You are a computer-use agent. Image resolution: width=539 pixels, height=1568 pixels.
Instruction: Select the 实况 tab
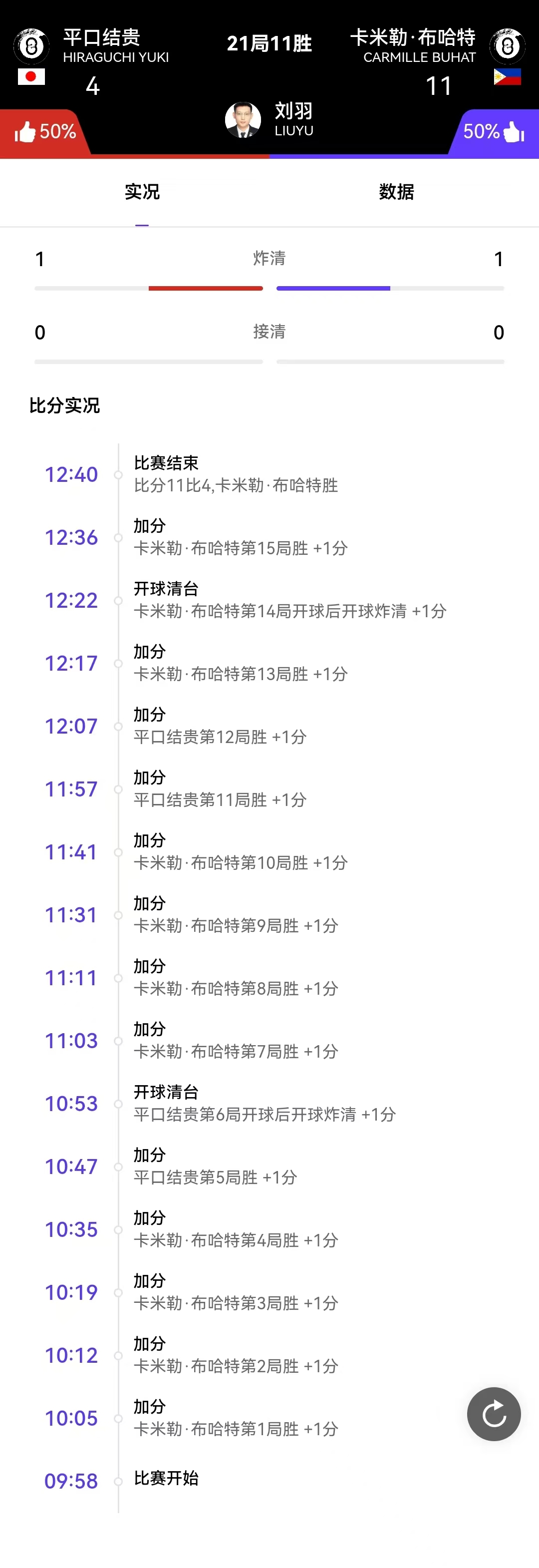(x=142, y=192)
